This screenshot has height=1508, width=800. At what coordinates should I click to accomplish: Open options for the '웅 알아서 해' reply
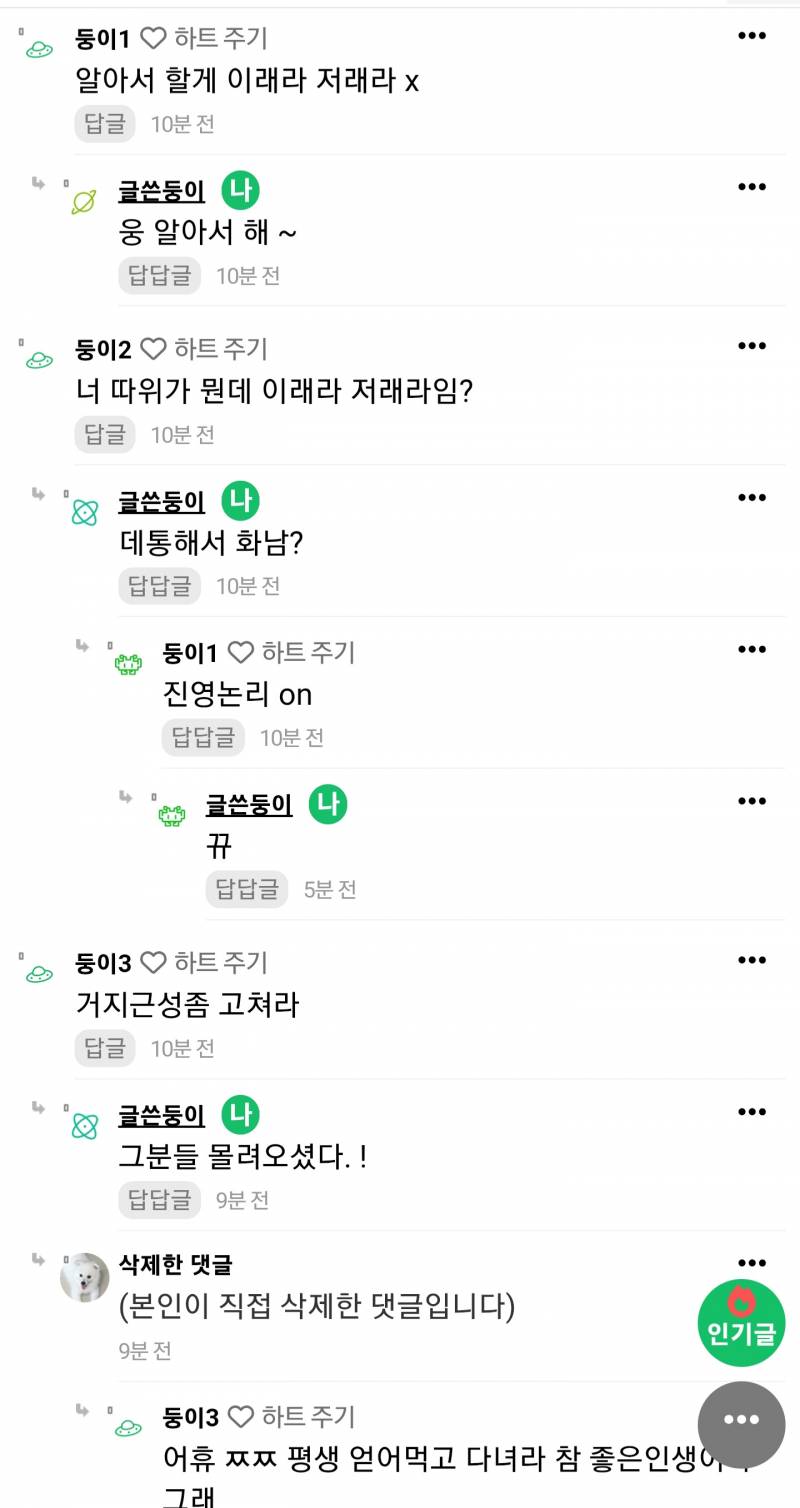pyautogui.click(x=751, y=188)
